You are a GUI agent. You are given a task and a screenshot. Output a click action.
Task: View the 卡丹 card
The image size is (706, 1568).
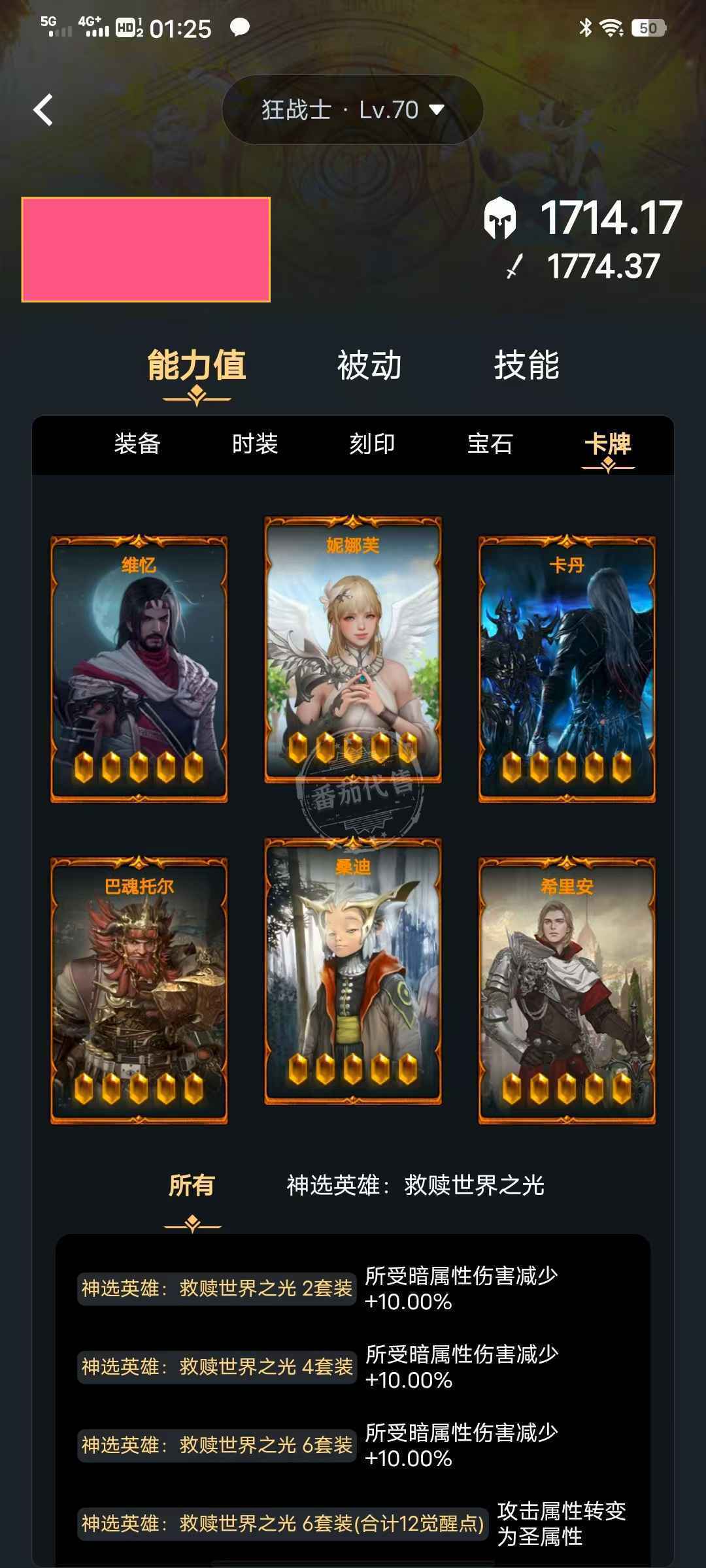(x=567, y=670)
